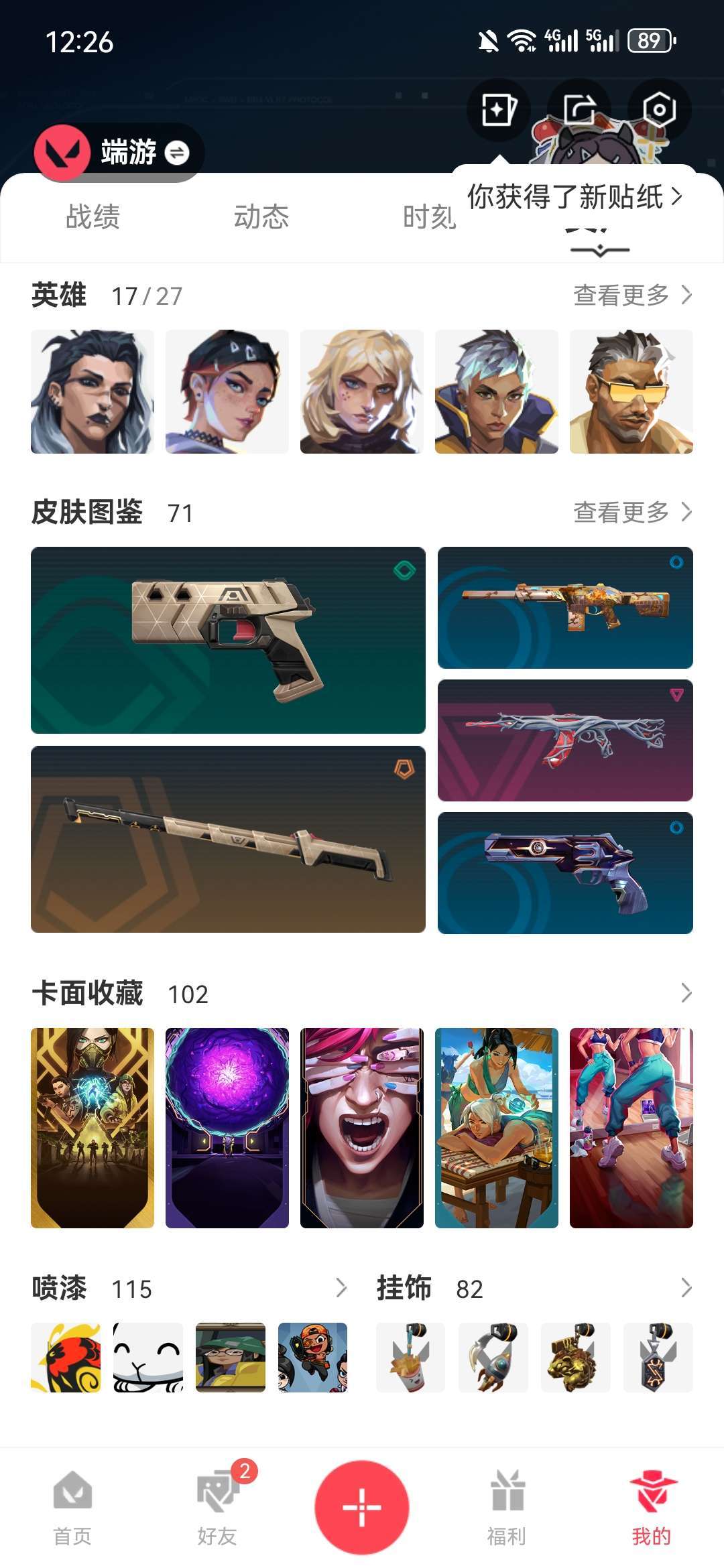Tap the share icon in the header
This screenshot has width=724, height=1568.
[579, 109]
